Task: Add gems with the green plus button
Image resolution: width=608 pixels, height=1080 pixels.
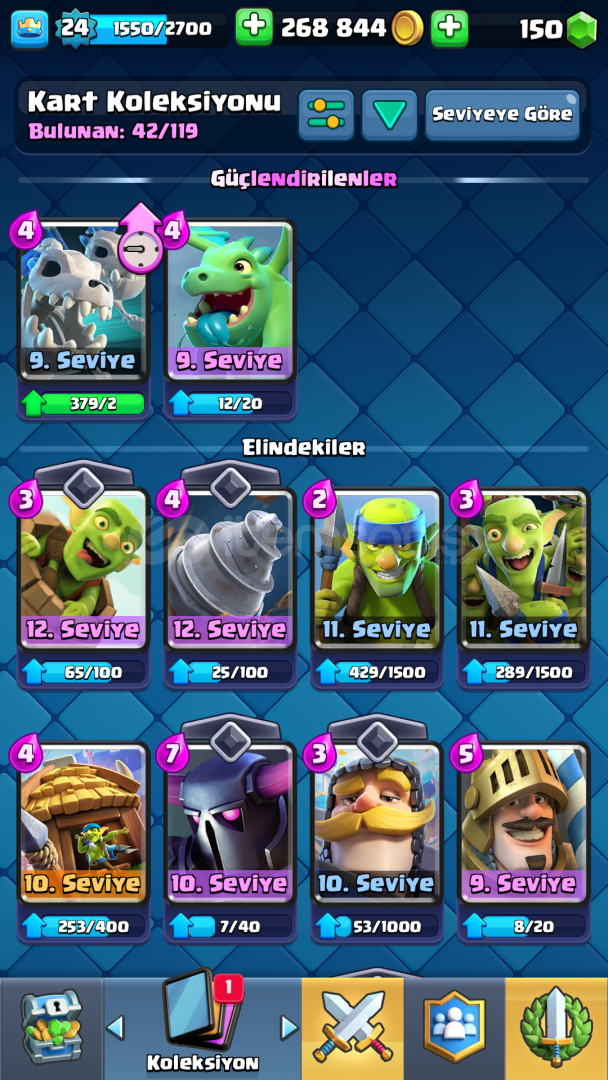Action: pyautogui.click(x=450, y=28)
